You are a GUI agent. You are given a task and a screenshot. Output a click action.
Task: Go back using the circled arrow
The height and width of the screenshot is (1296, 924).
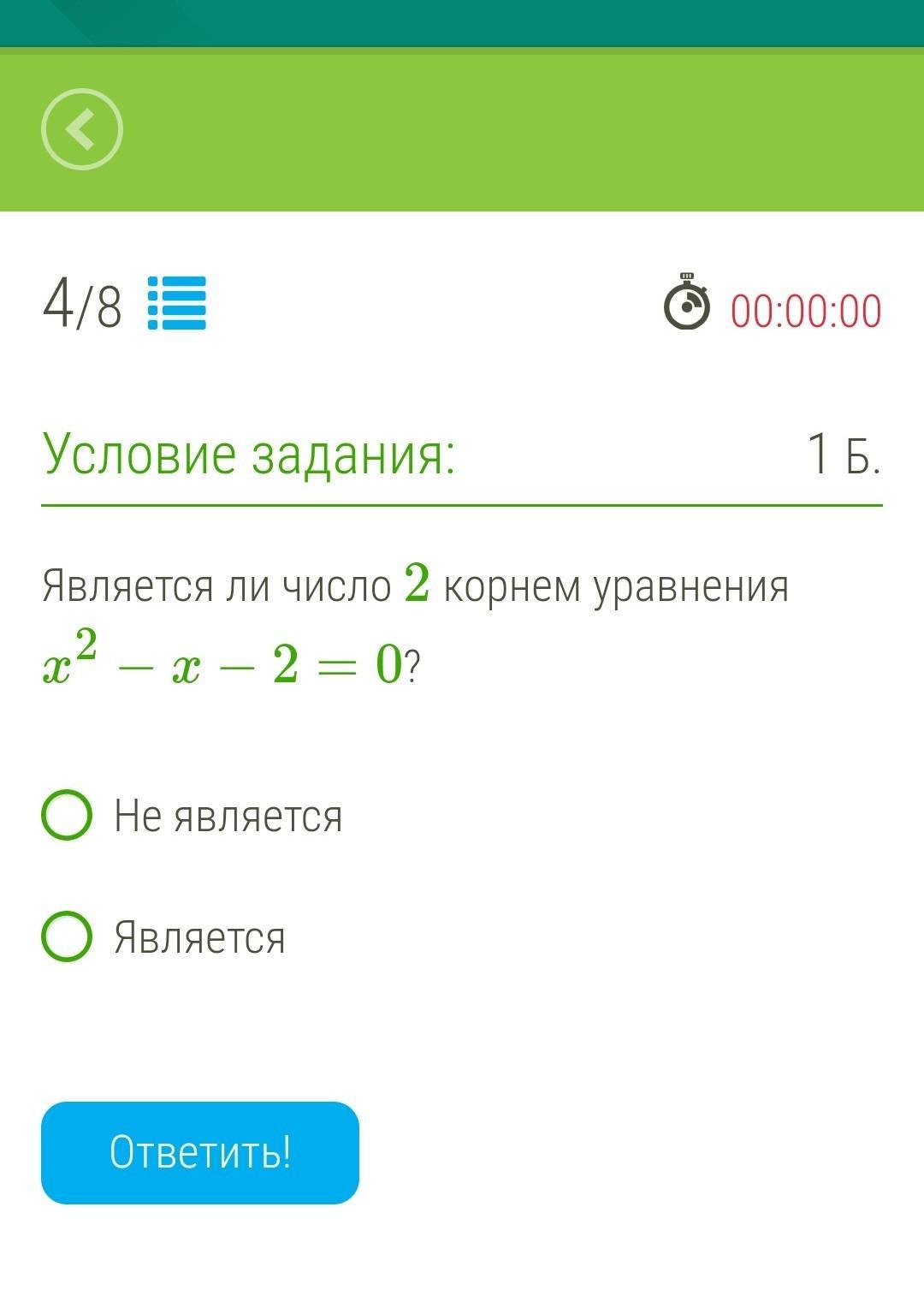pos(82,129)
